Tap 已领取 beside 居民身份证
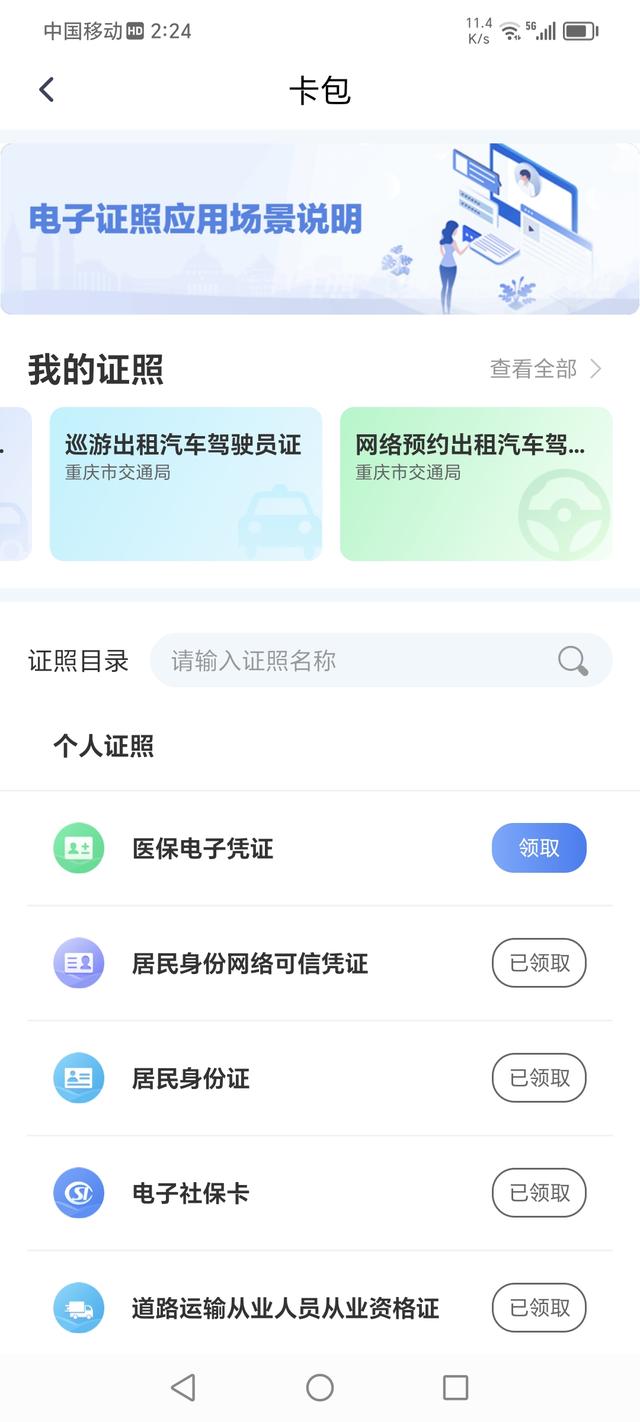Screen dimensions: 640x1422 point(539,1078)
